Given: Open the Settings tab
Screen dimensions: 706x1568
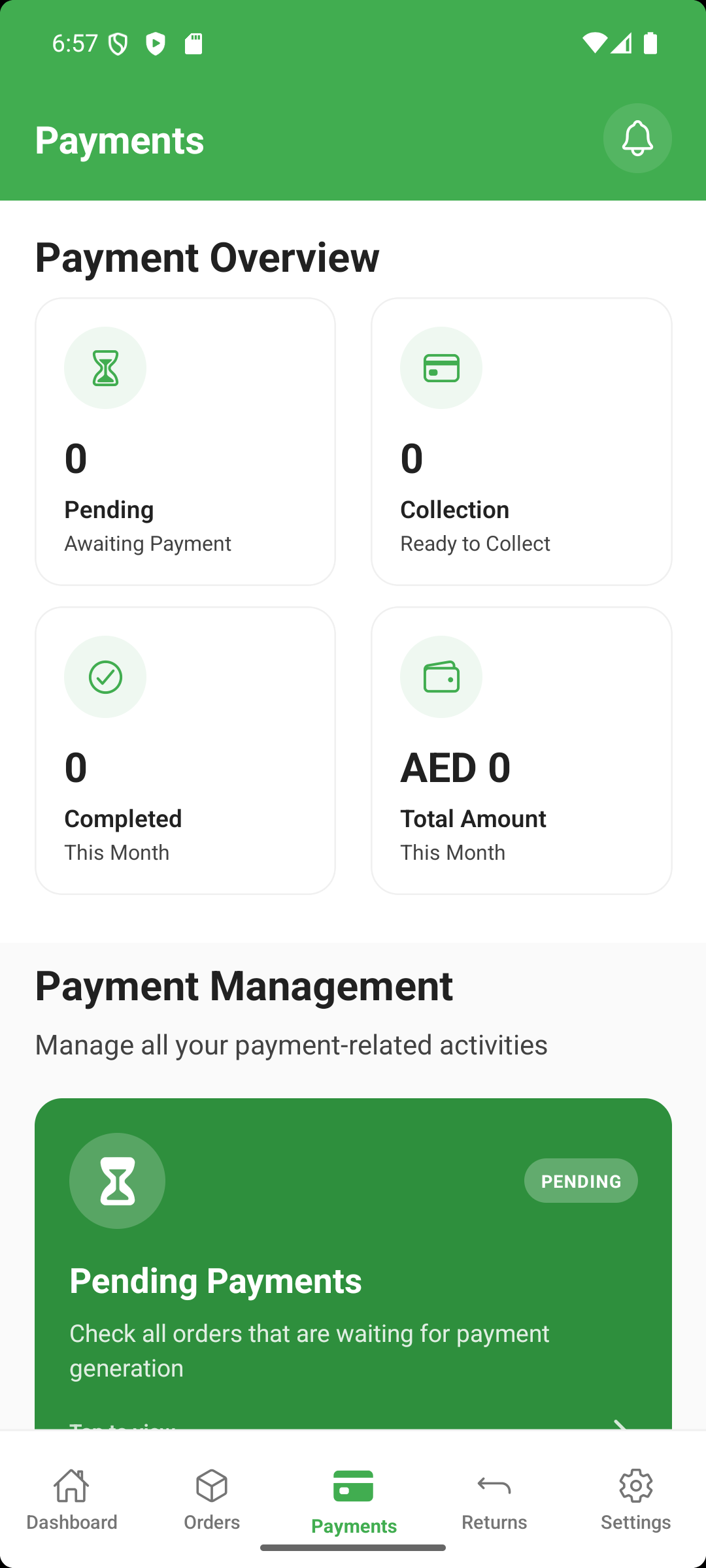Looking at the screenshot, I should pos(635,1503).
